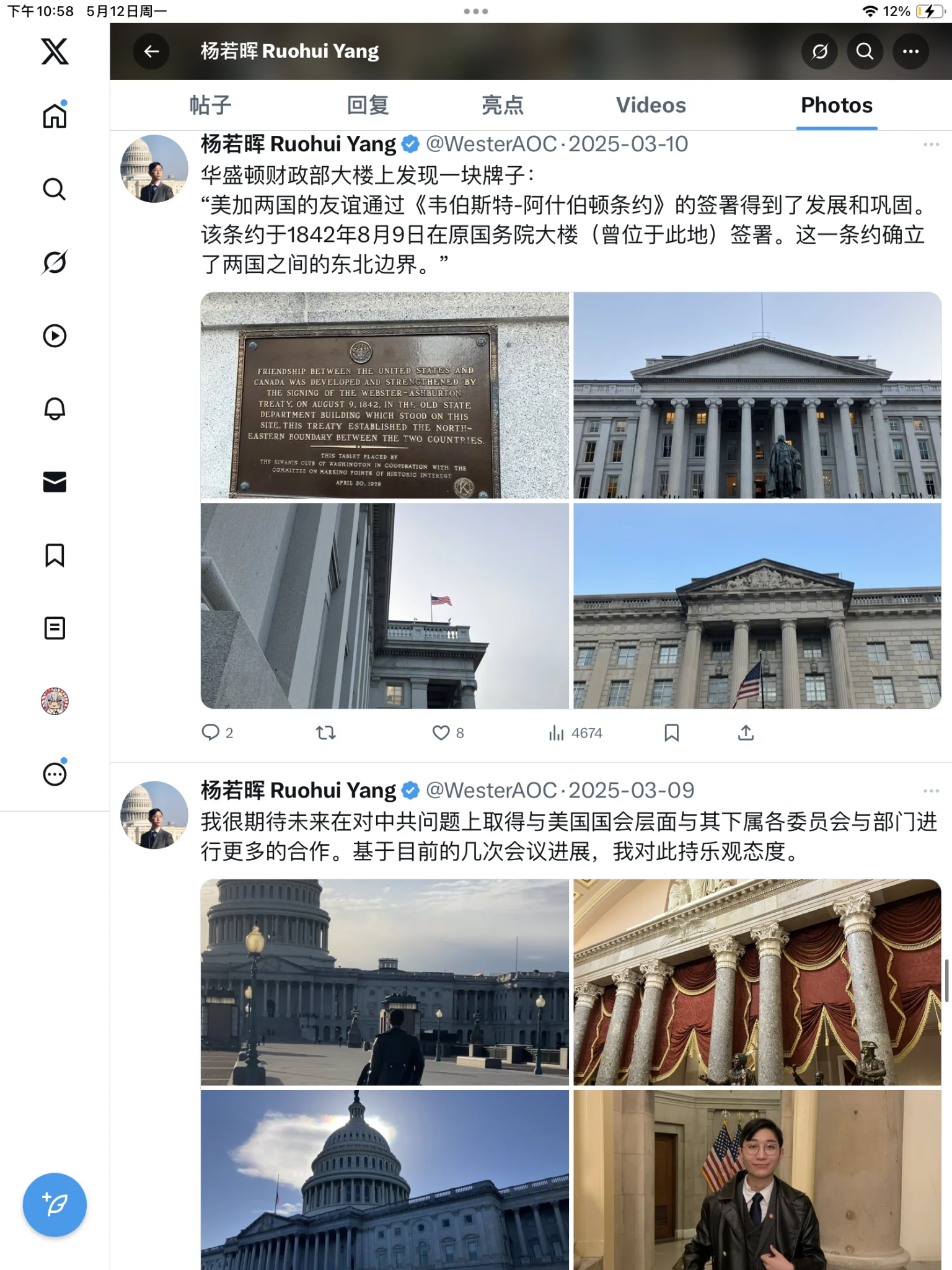This screenshot has width=952, height=1270.
Task: Open the 回复 tab
Action: point(368,105)
